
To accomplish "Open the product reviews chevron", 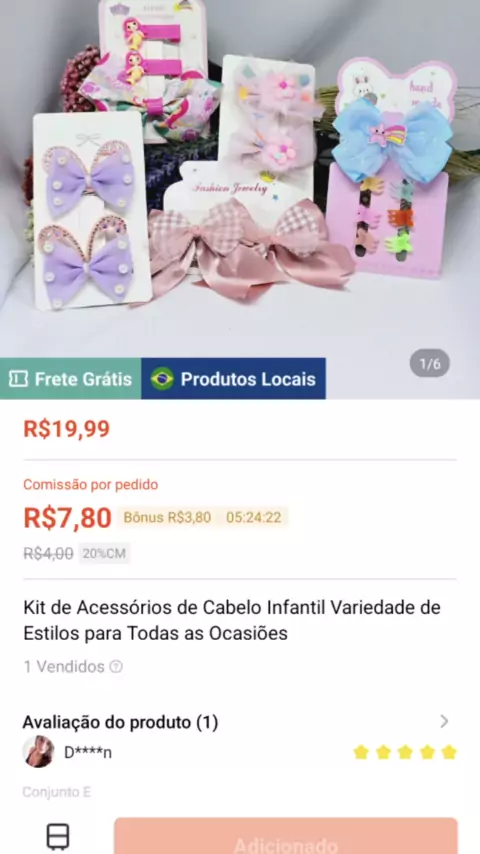I will coord(445,722).
